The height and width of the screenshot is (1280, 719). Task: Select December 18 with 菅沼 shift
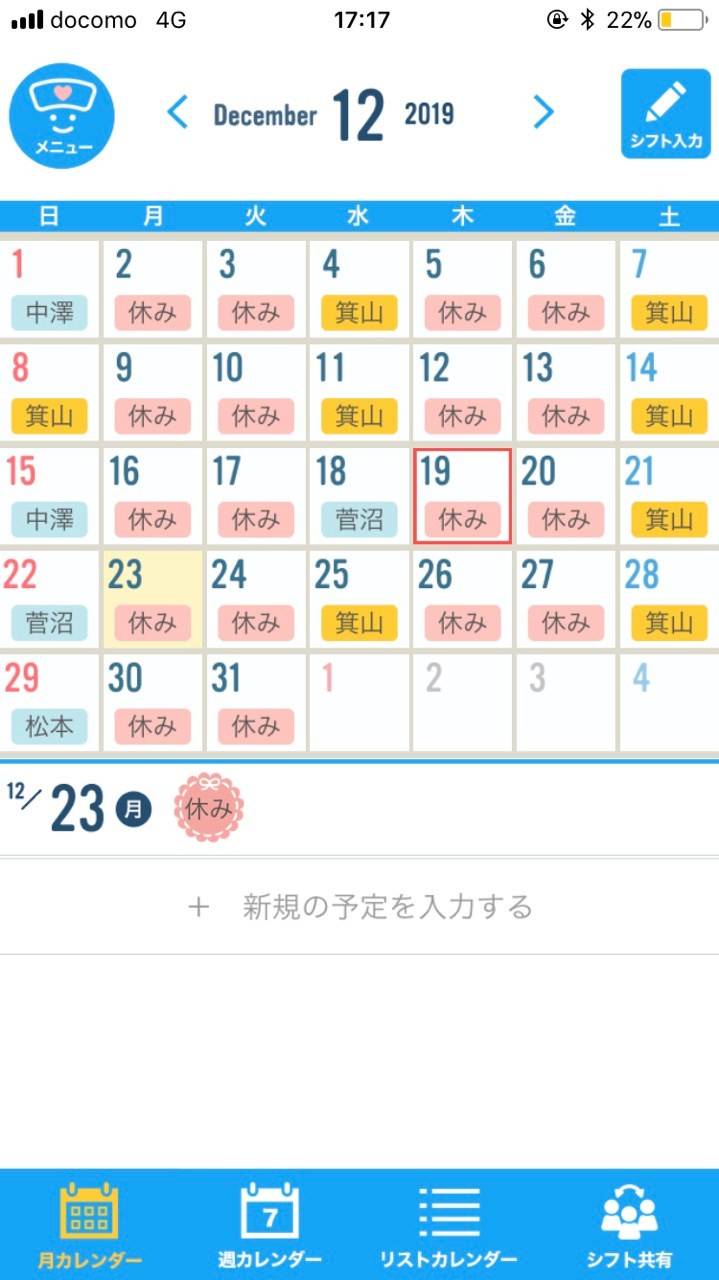(x=359, y=496)
